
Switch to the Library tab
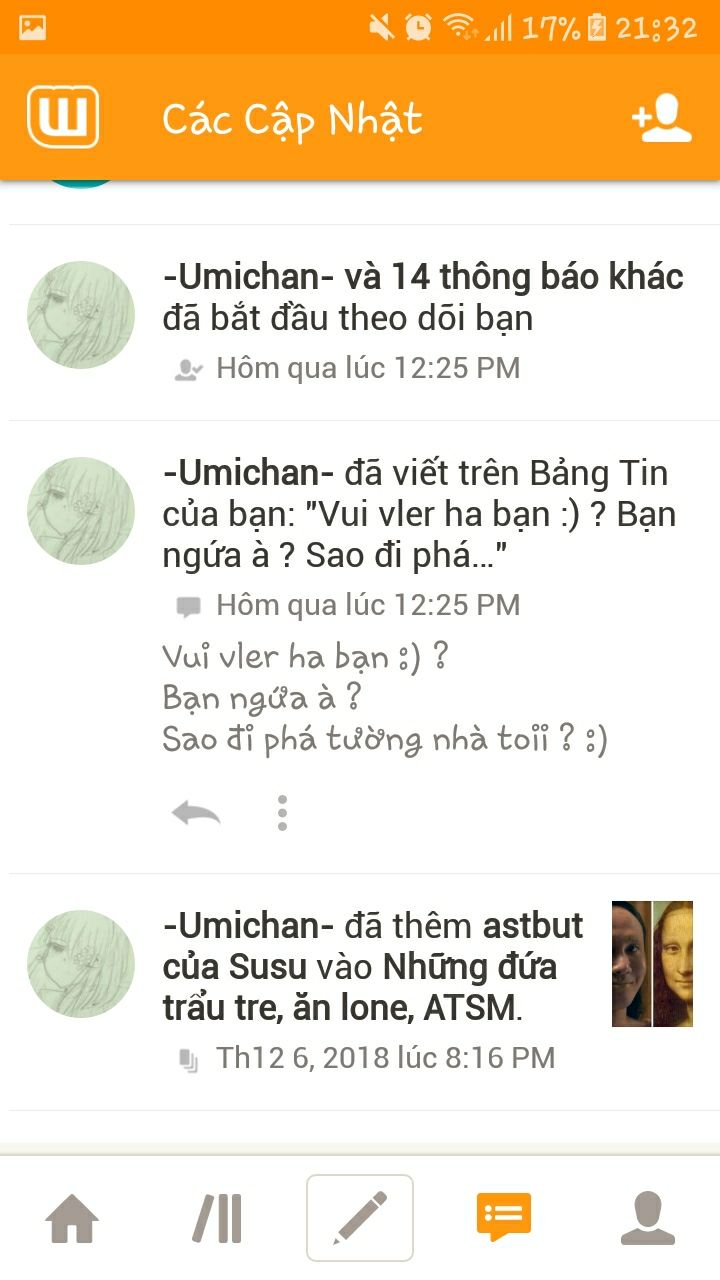point(216,1219)
